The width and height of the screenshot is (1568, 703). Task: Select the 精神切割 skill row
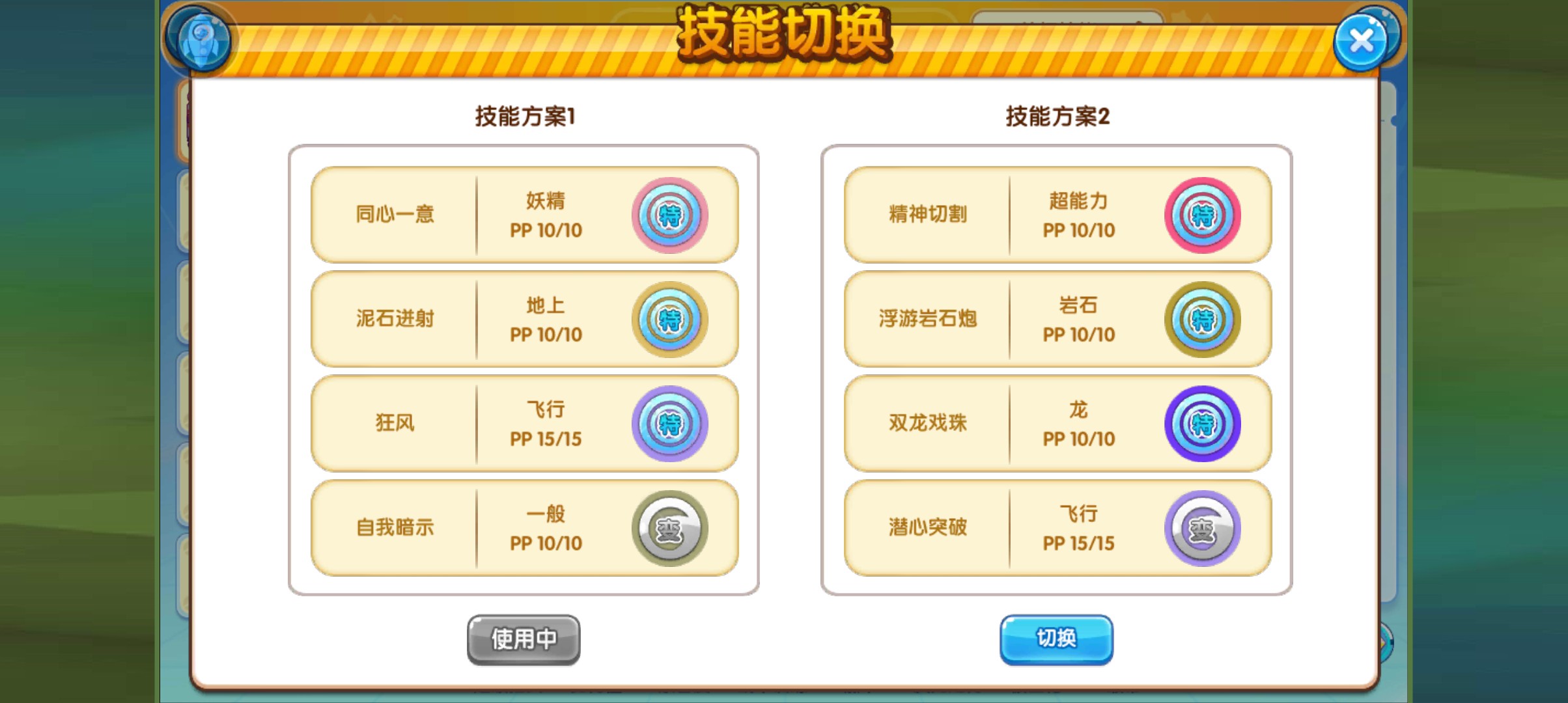click(x=1057, y=215)
